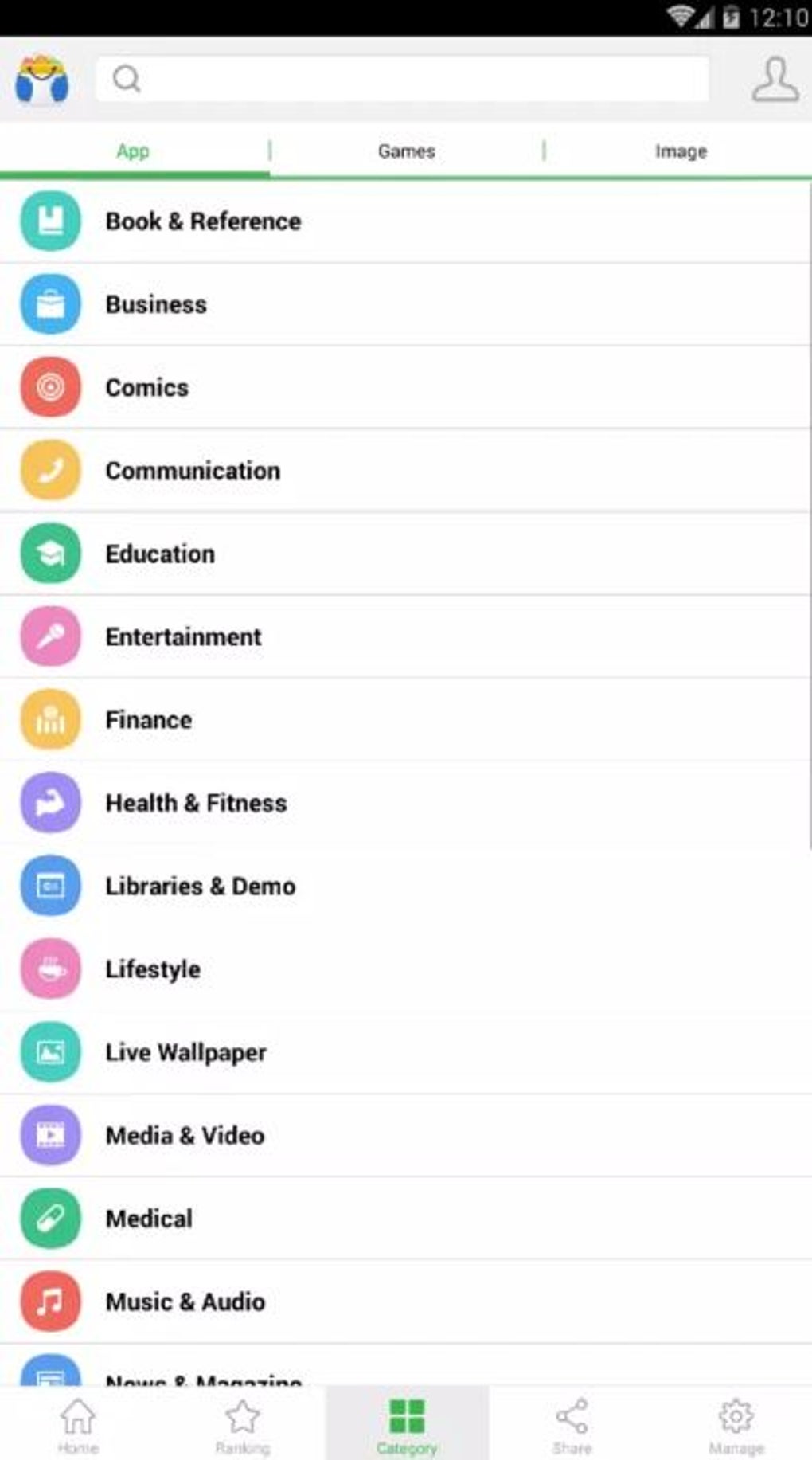812x1460 pixels.
Task: Click the app mascot logo
Action: (x=41, y=79)
